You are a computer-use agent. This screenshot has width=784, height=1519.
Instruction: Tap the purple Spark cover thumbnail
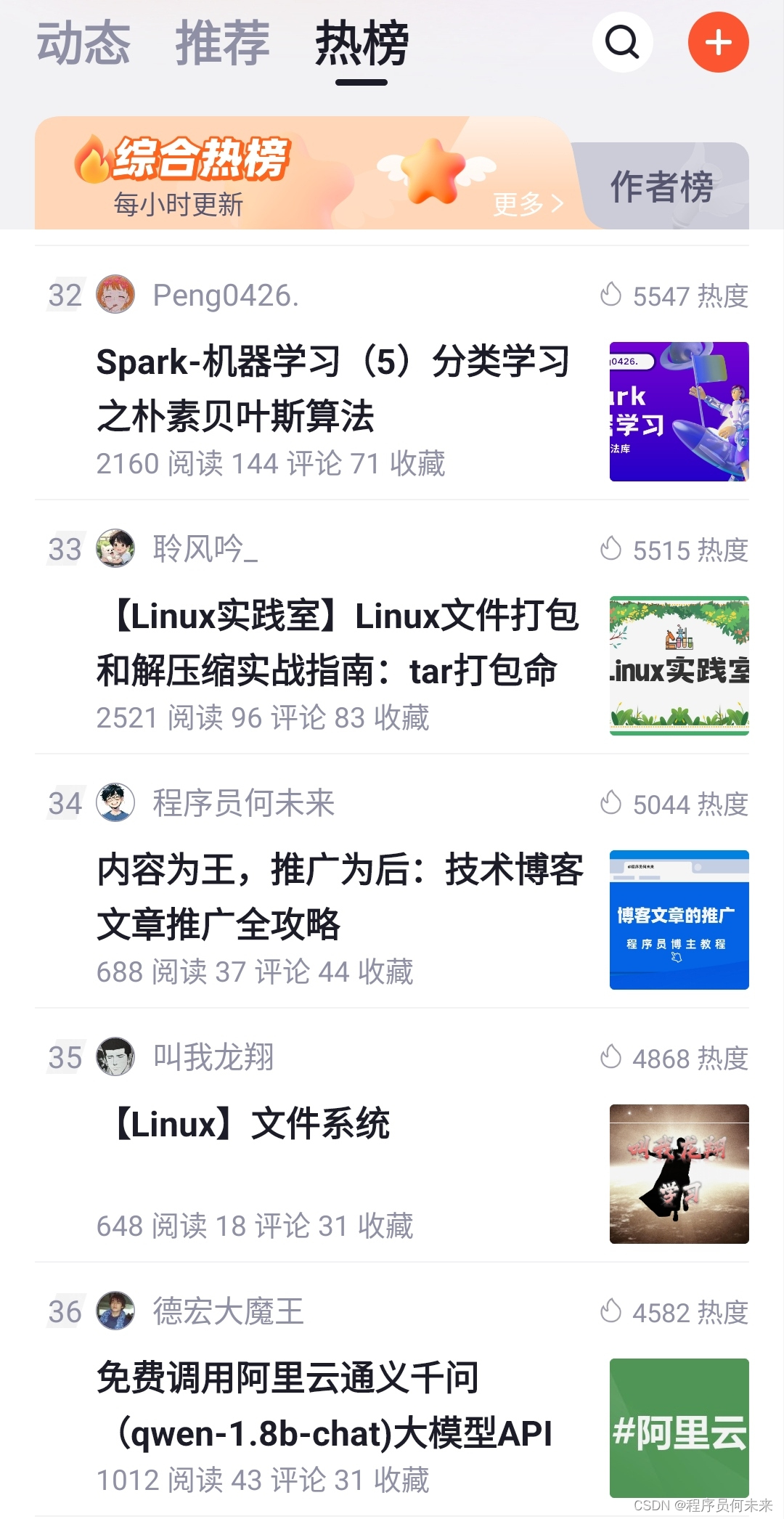pos(679,412)
